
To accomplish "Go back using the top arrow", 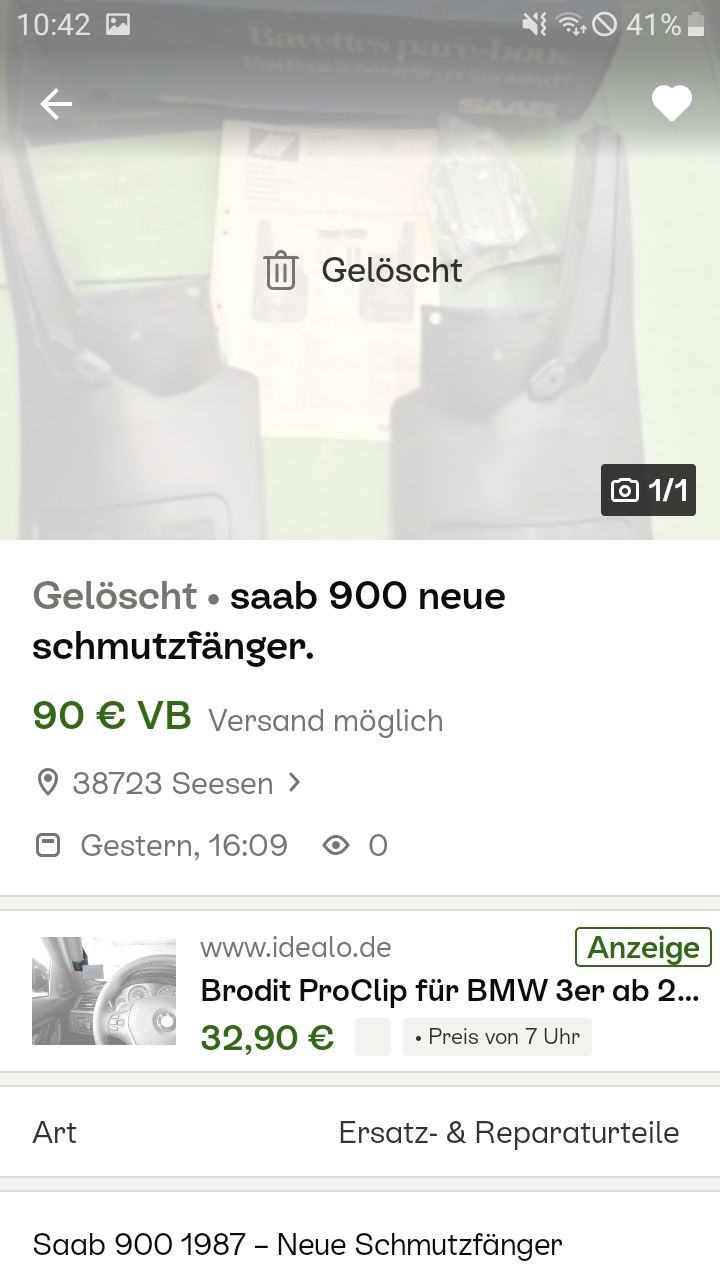I will (x=56, y=104).
